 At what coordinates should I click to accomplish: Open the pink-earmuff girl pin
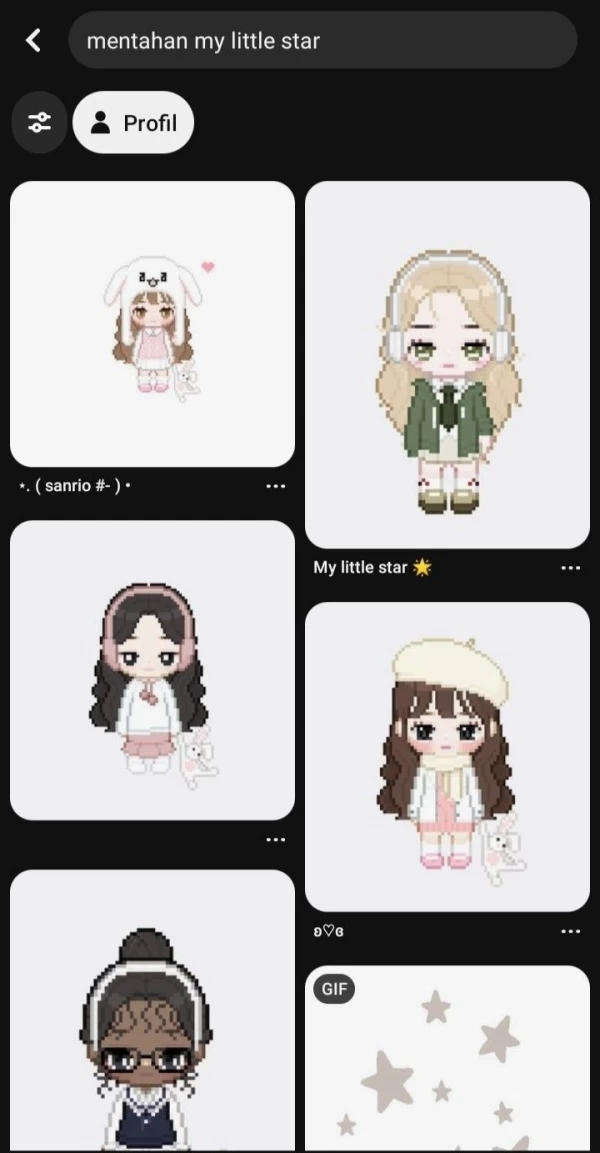(x=152, y=670)
